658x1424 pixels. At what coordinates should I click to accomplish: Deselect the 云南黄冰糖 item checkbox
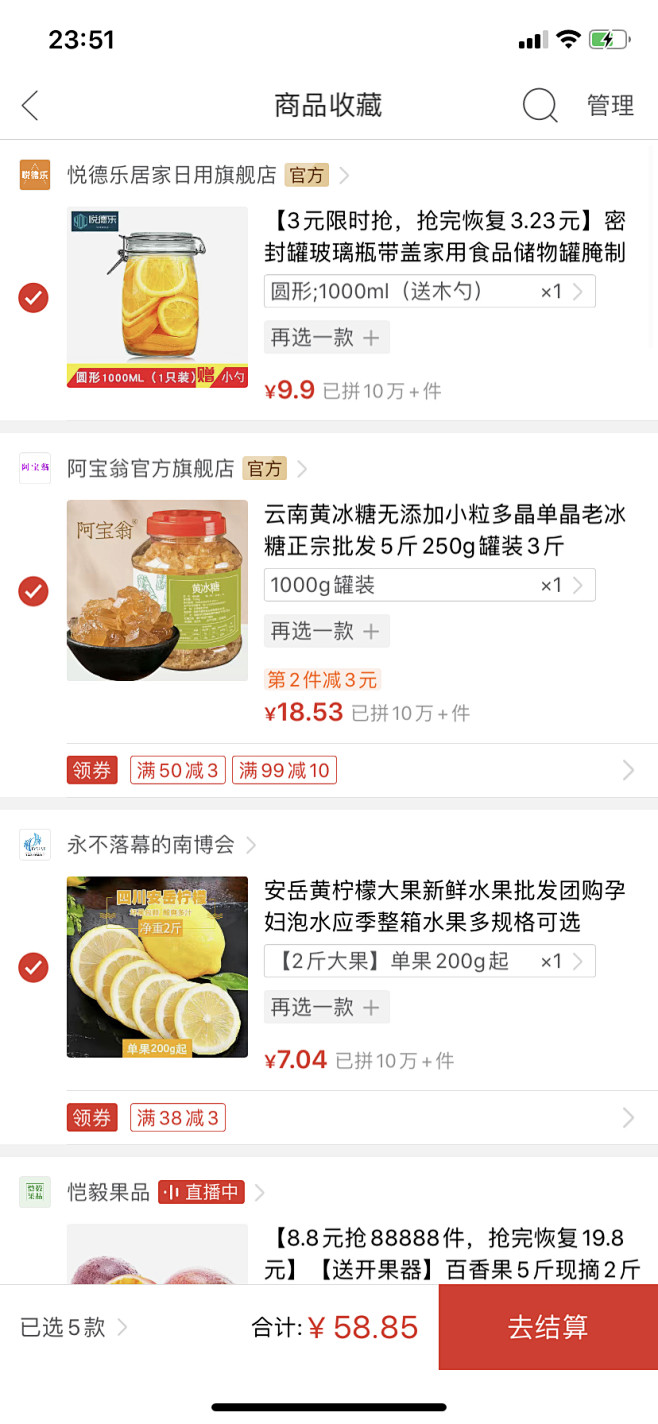click(33, 591)
